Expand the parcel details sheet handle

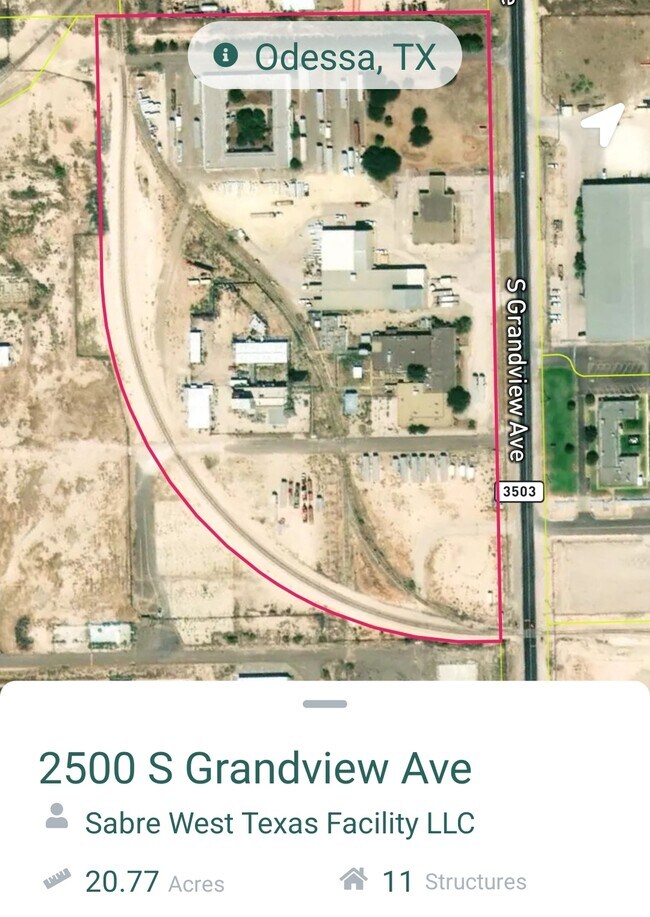tap(324, 704)
